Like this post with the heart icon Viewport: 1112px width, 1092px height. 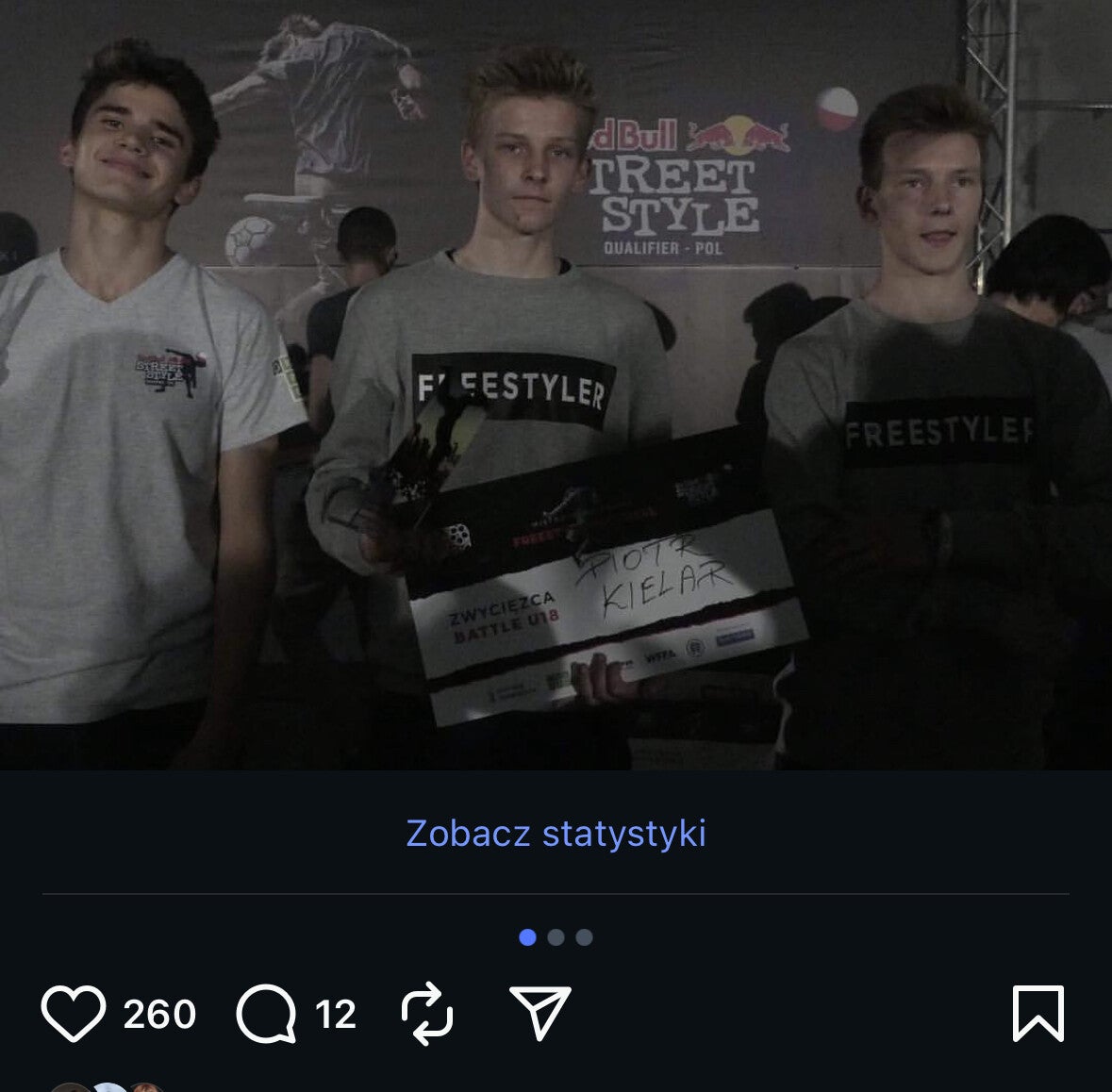(74, 1014)
